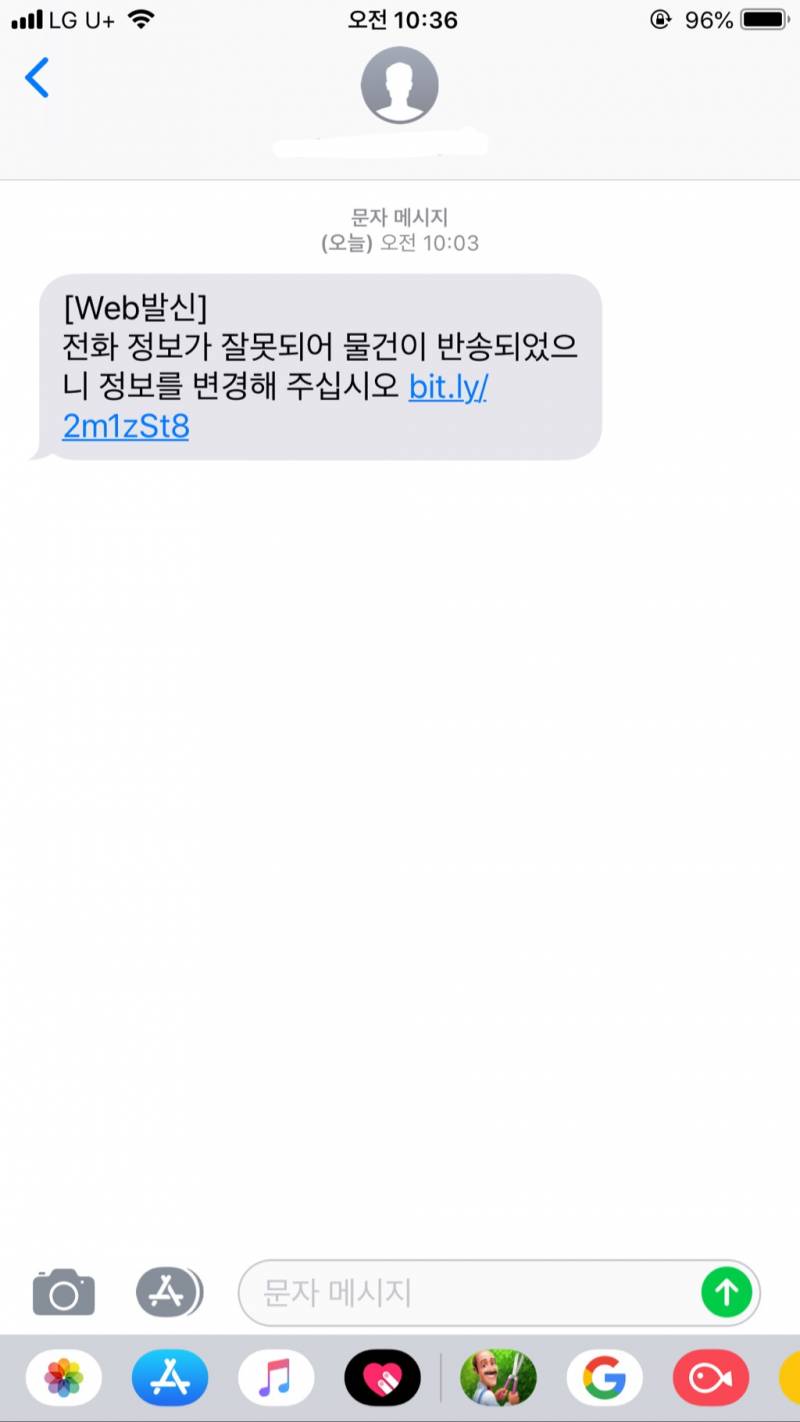
Task: Tap the contact profile avatar
Action: coord(399,86)
